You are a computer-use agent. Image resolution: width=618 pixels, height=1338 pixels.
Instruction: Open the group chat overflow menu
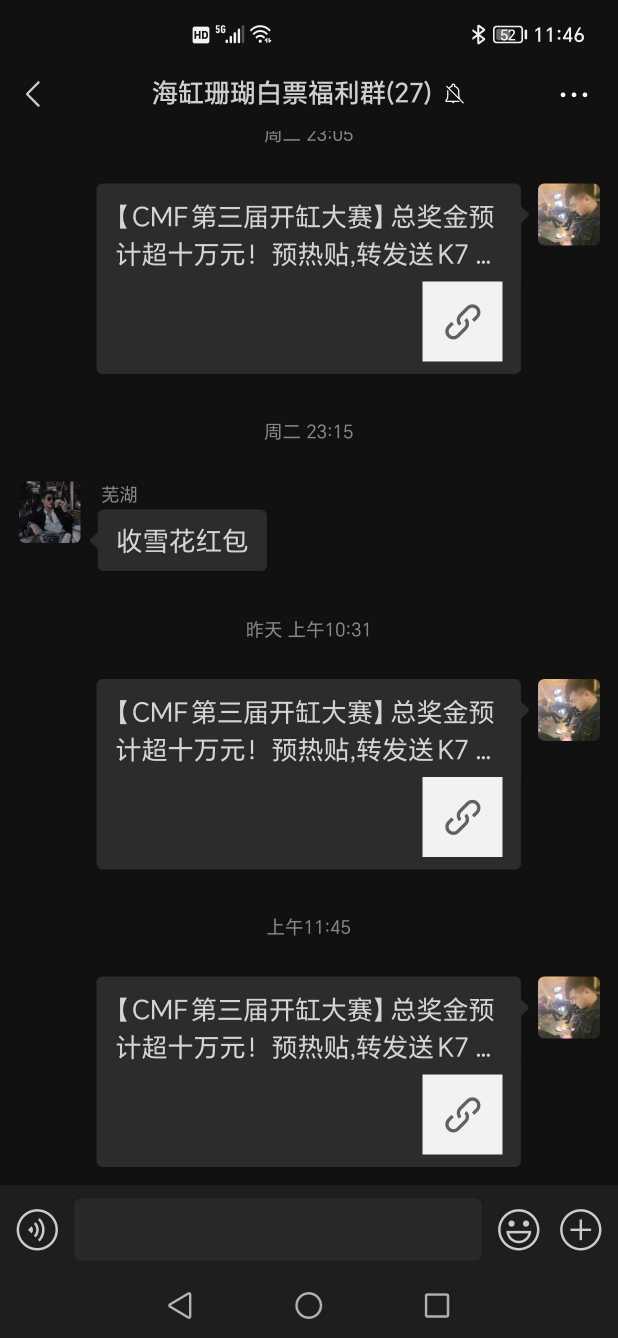tap(573, 95)
